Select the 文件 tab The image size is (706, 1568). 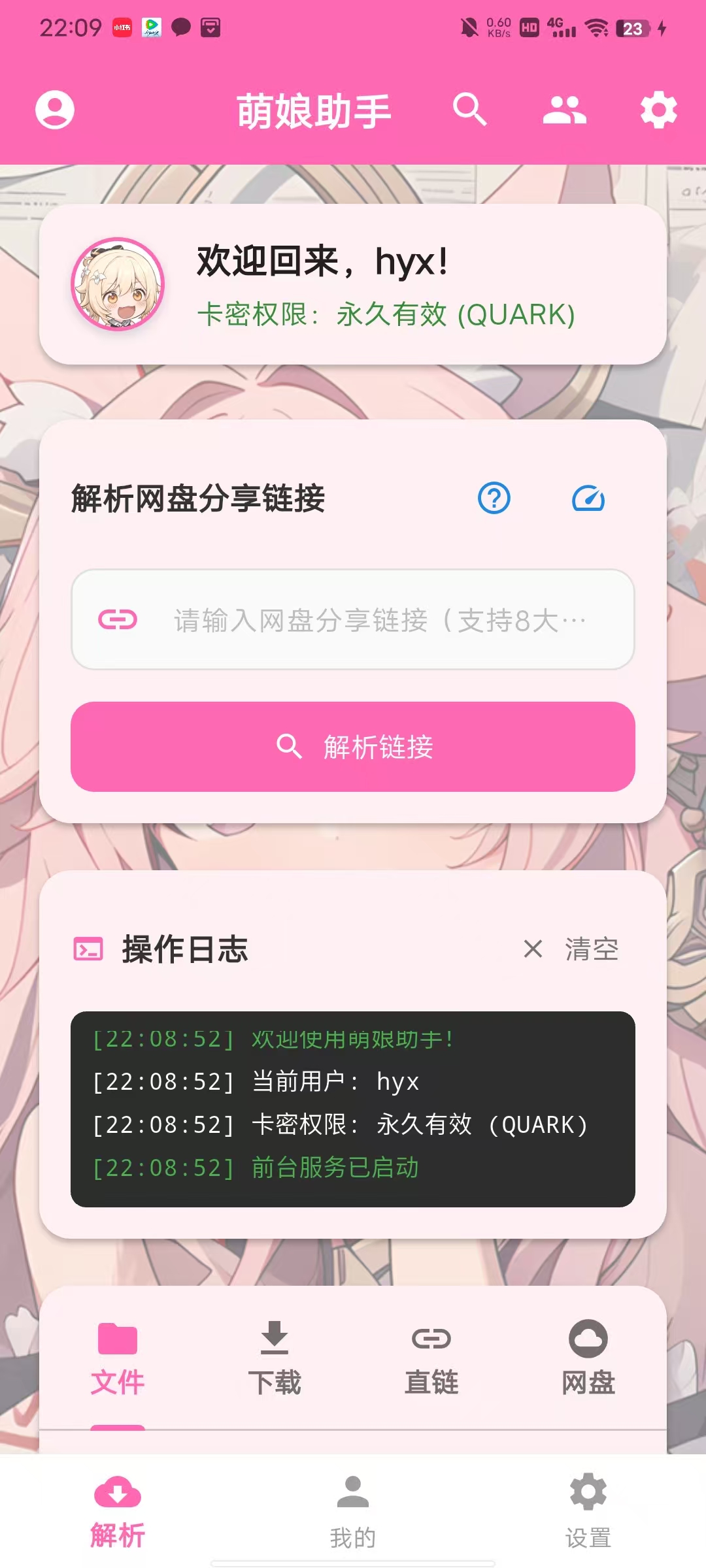118,1359
